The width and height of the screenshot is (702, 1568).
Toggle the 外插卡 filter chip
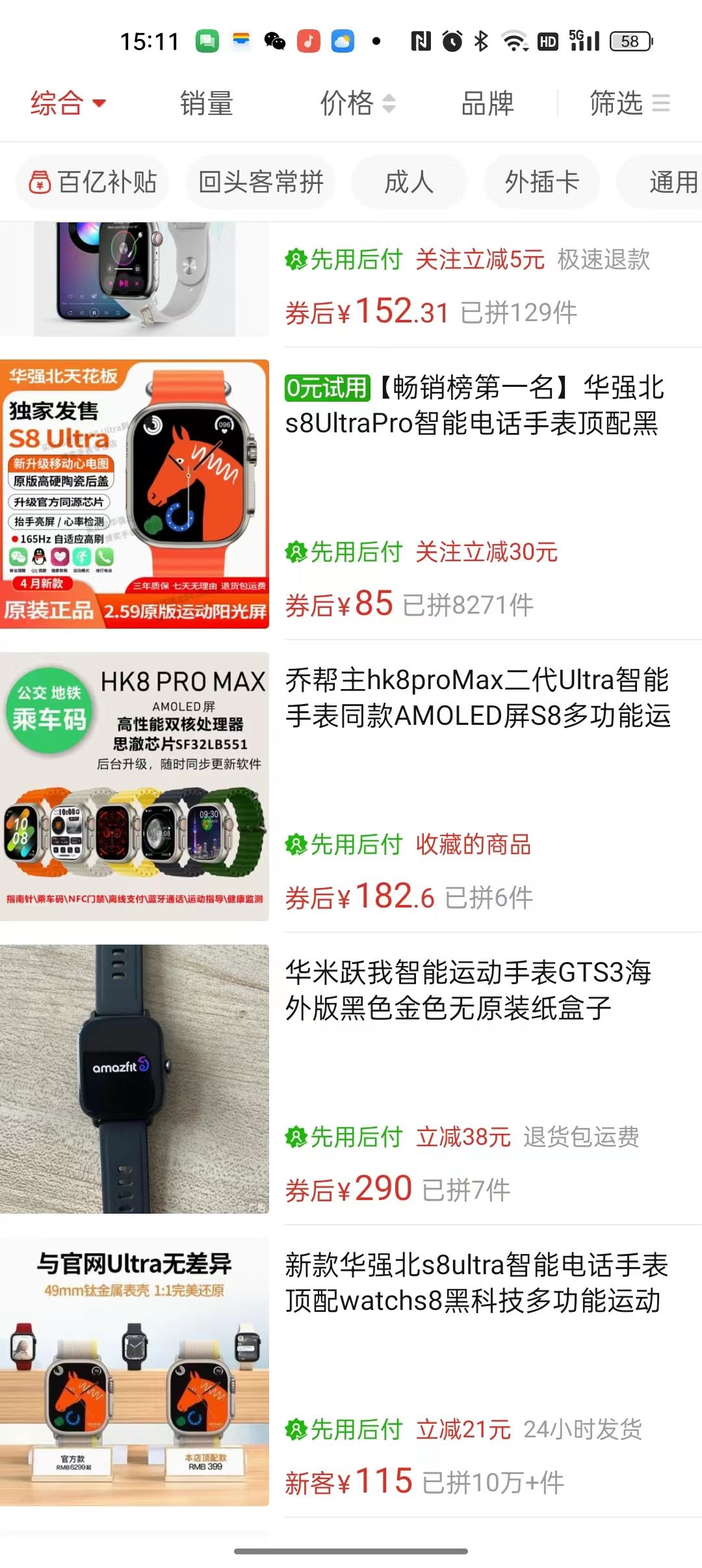pos(541,183)
